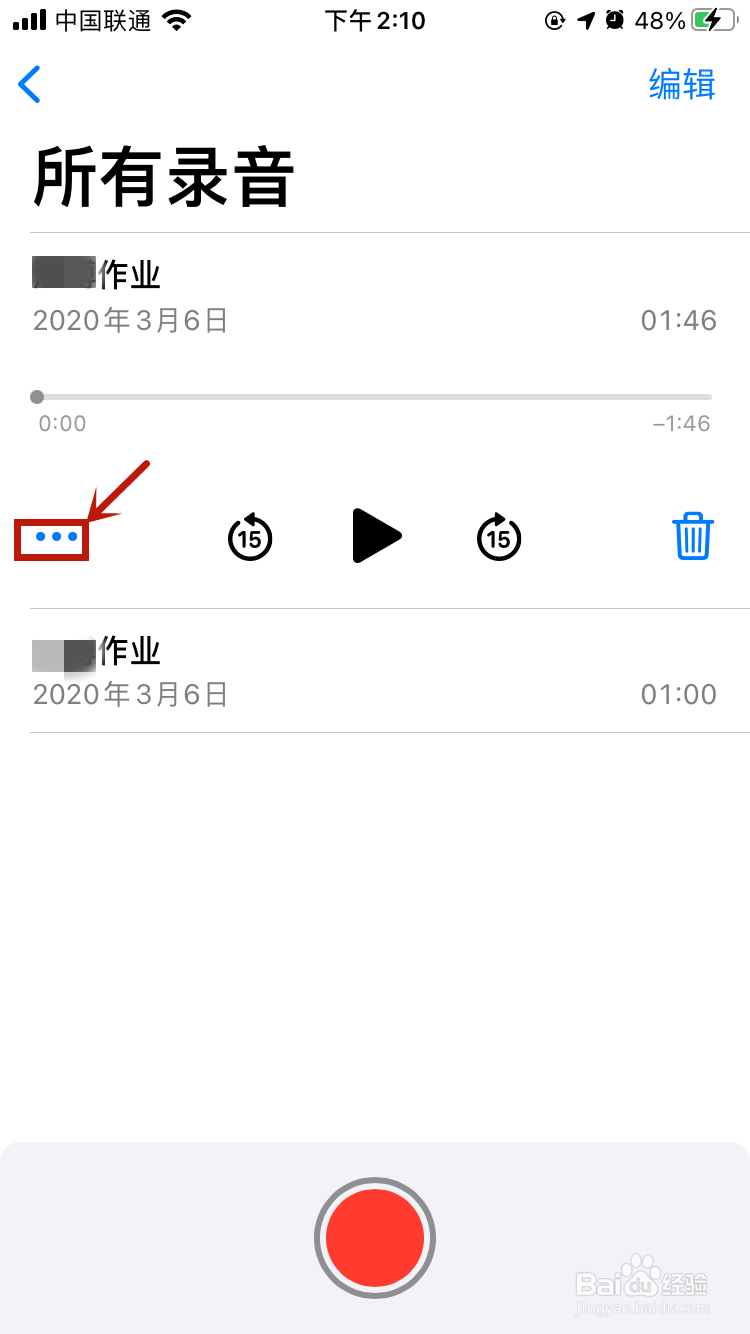Open the recording lasting 01:00
Screen dimensions: 750x1334
point(375,671)
